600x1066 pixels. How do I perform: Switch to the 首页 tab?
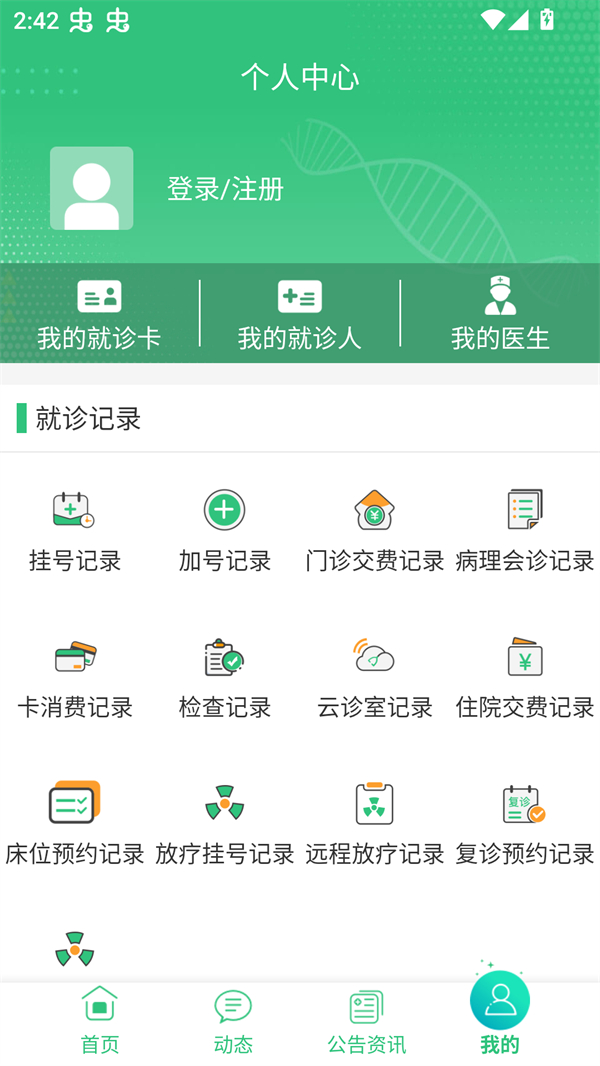pos(100,1020)
